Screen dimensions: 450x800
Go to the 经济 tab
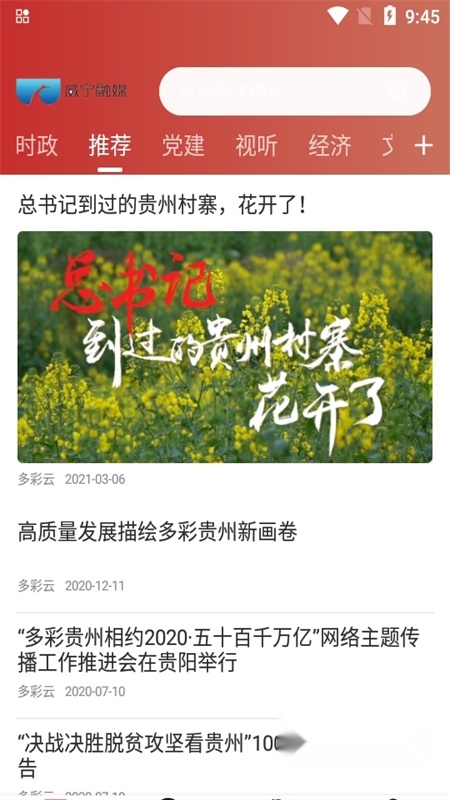[x=330, y=146]
